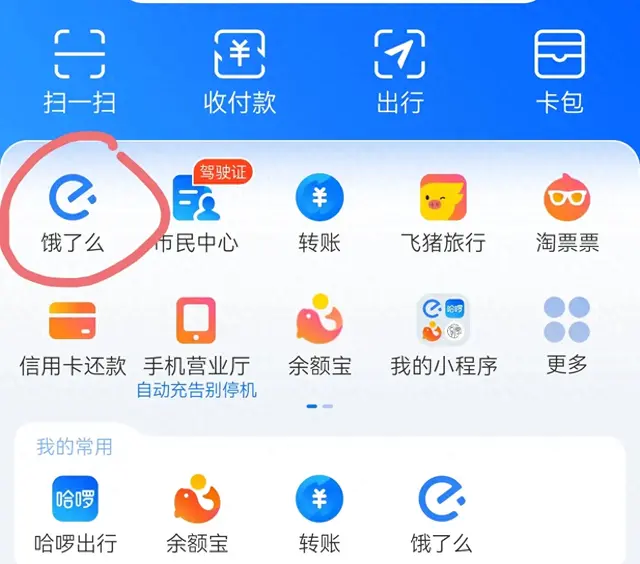Open 信用卡还款 credit card repayment

click(72, 335)
